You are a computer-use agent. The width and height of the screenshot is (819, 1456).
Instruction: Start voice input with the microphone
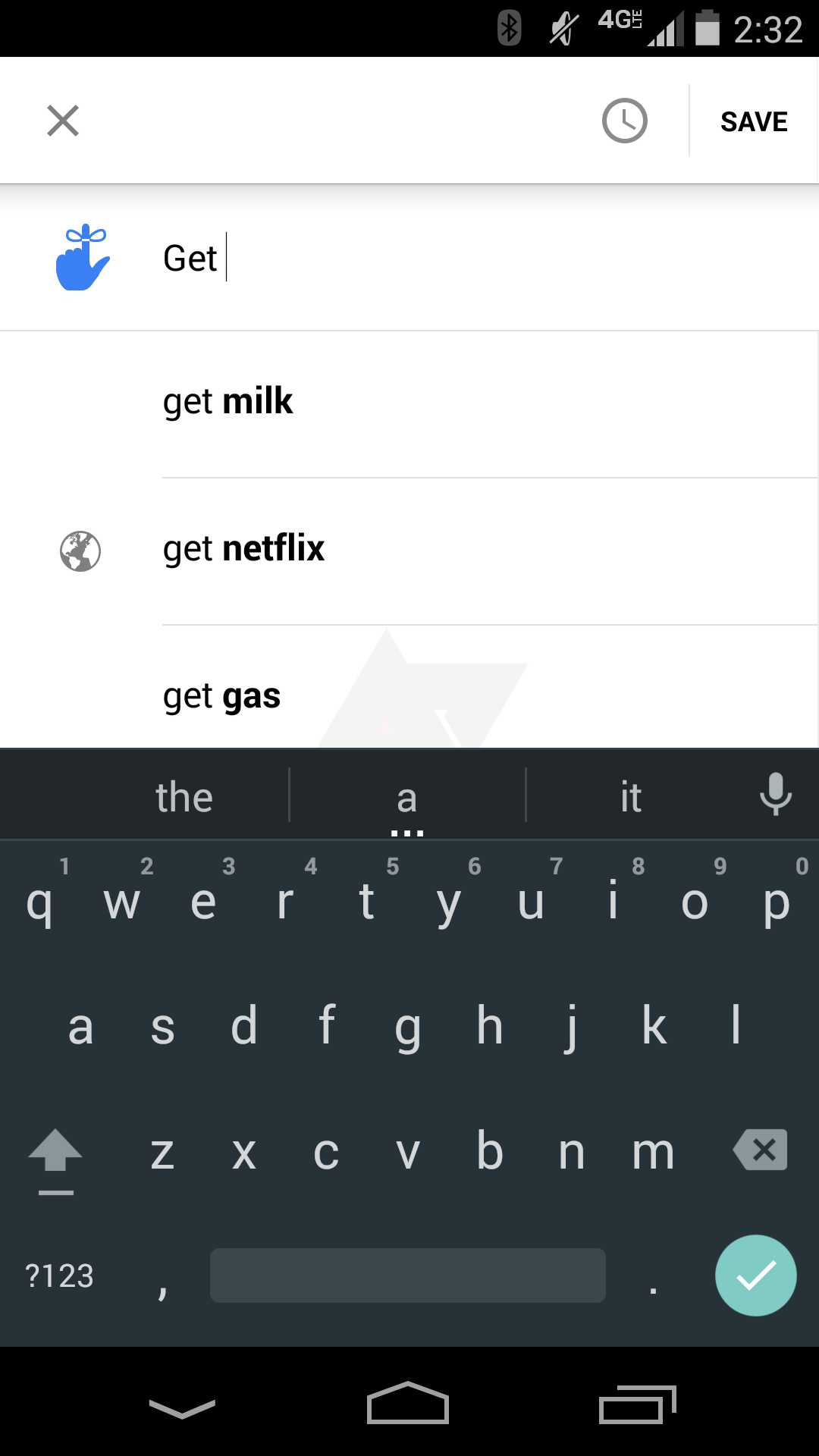pyautogui.click(x=776, y=794)
